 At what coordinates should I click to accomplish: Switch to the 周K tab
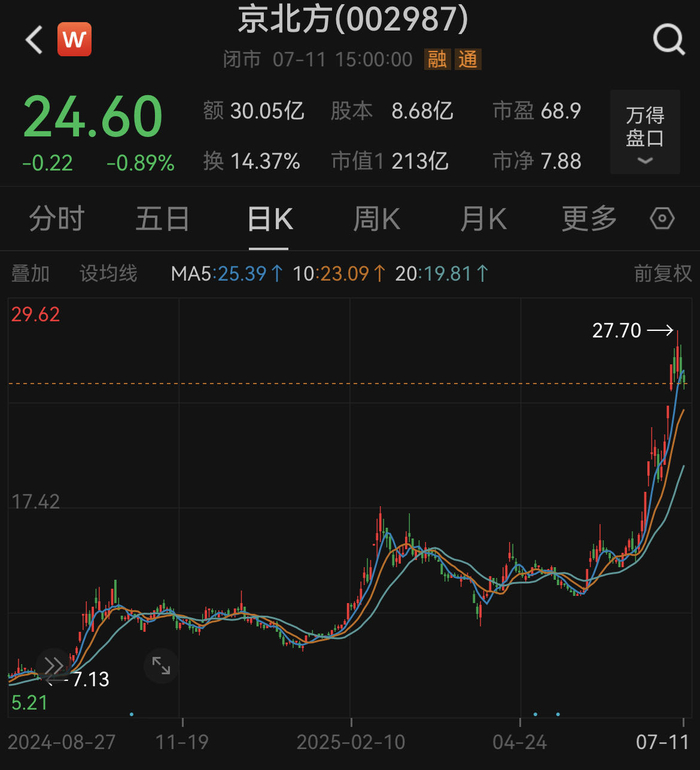click(377, 219)
